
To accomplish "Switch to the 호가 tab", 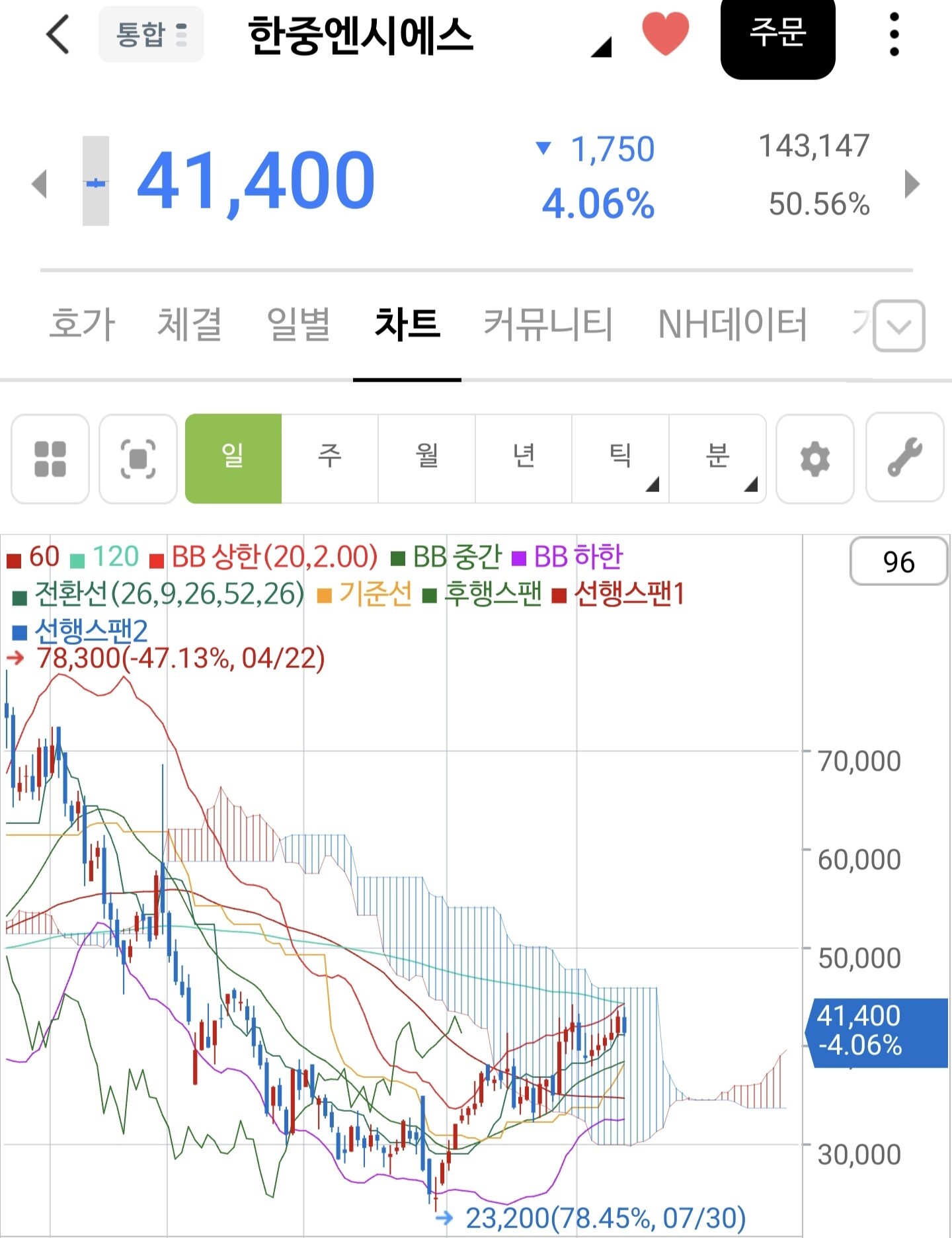I will pos(83,323).
